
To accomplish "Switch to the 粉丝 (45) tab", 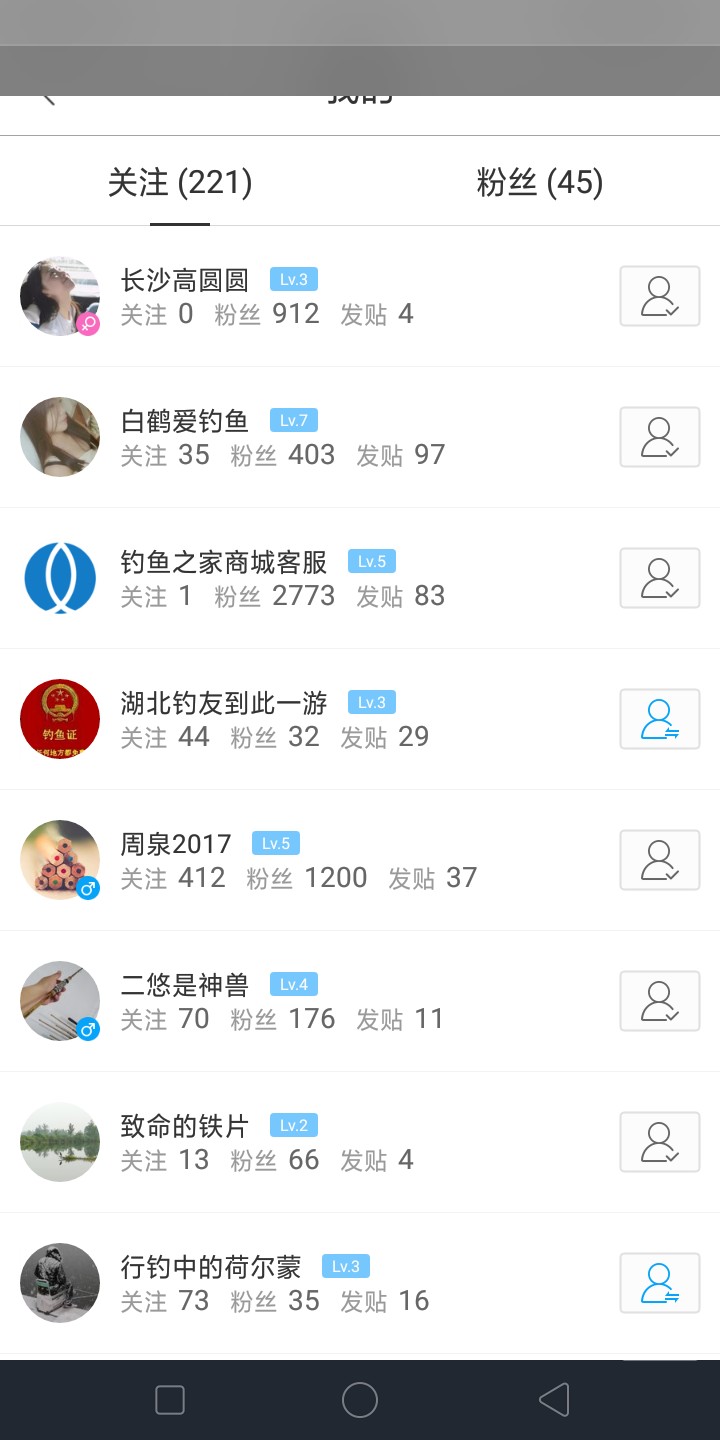I will pos(538,183).
